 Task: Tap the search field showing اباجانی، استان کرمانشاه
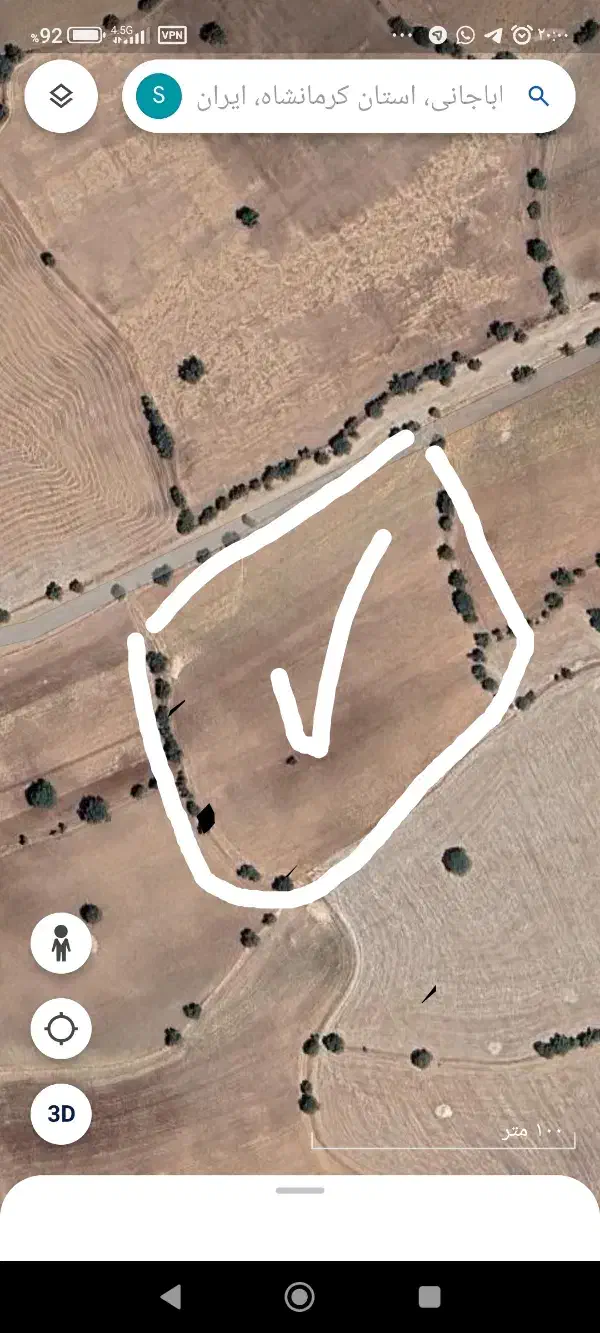[350, 96]
